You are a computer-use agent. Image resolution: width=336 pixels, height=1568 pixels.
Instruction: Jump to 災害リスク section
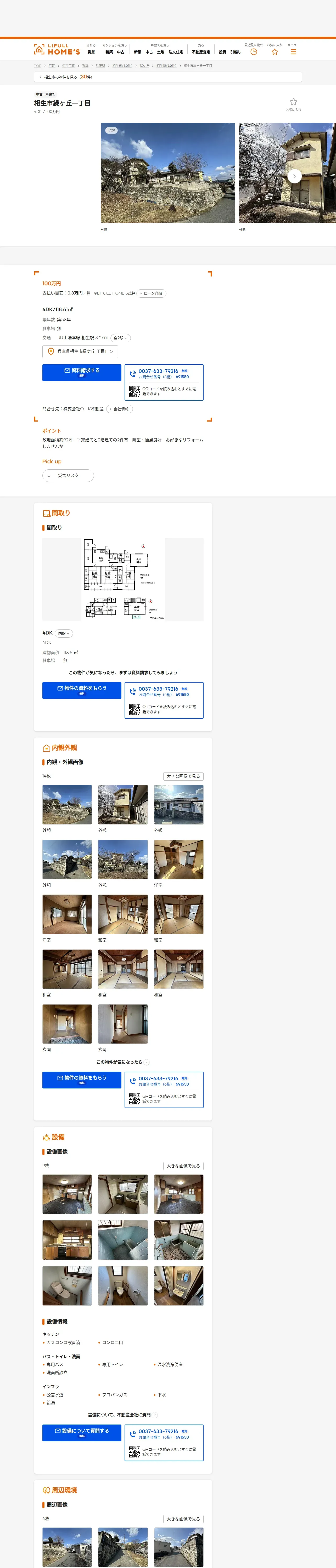(68, 475)
